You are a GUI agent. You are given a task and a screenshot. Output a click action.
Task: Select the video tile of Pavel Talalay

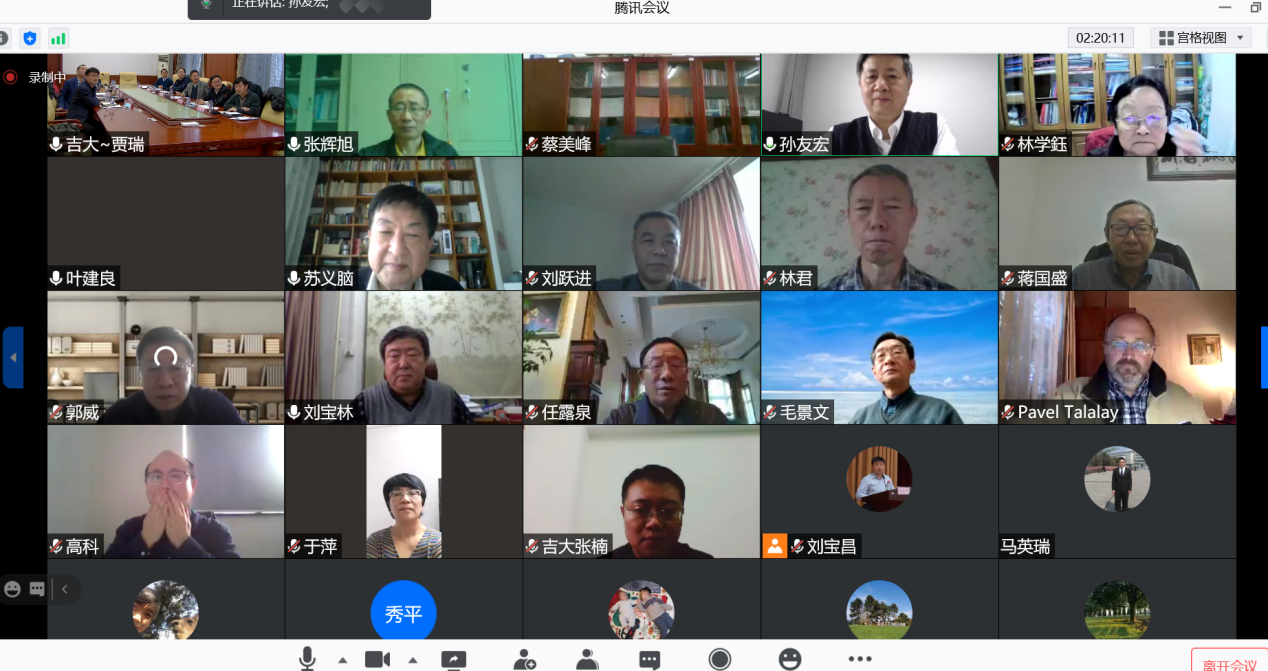[x=1117, y=357]
